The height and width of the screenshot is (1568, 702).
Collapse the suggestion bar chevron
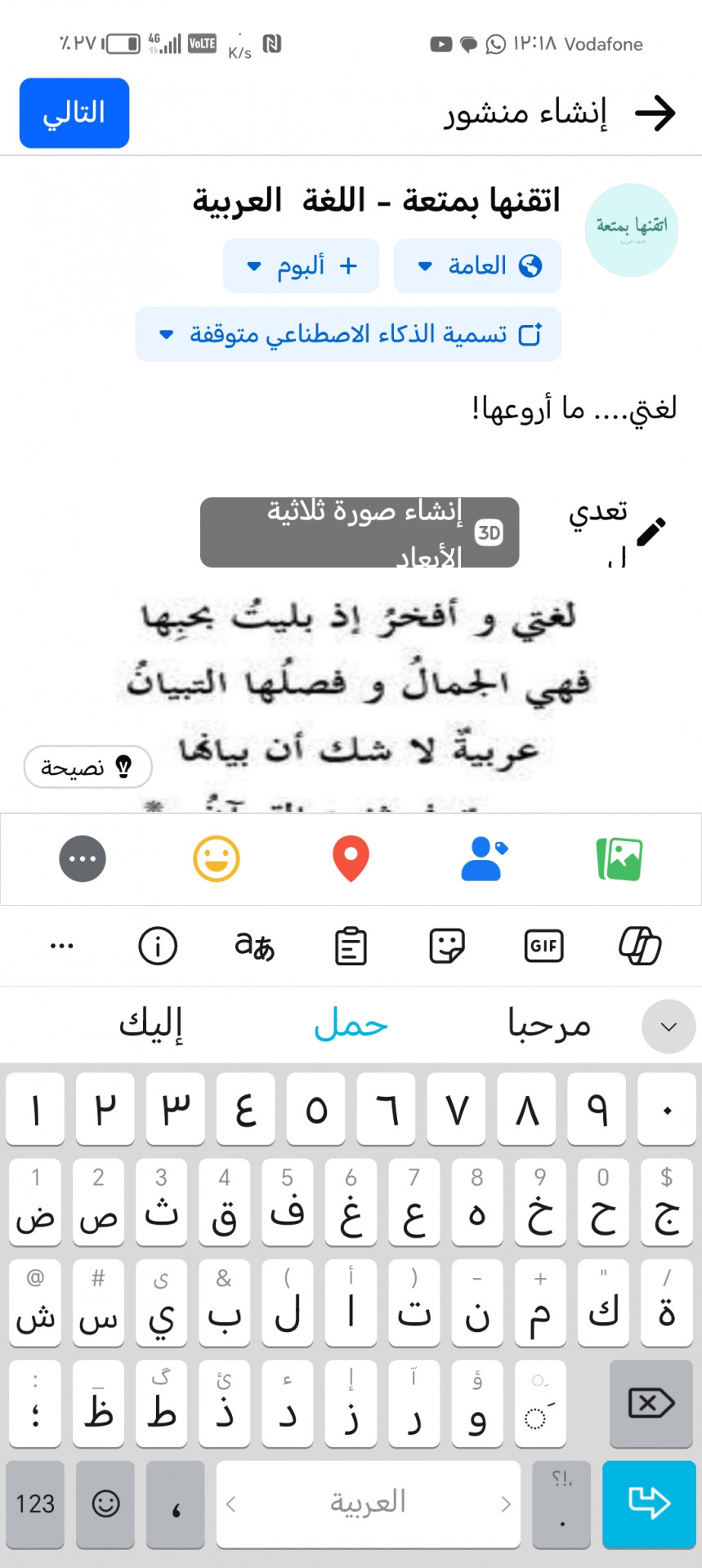tap(668, 1026)
